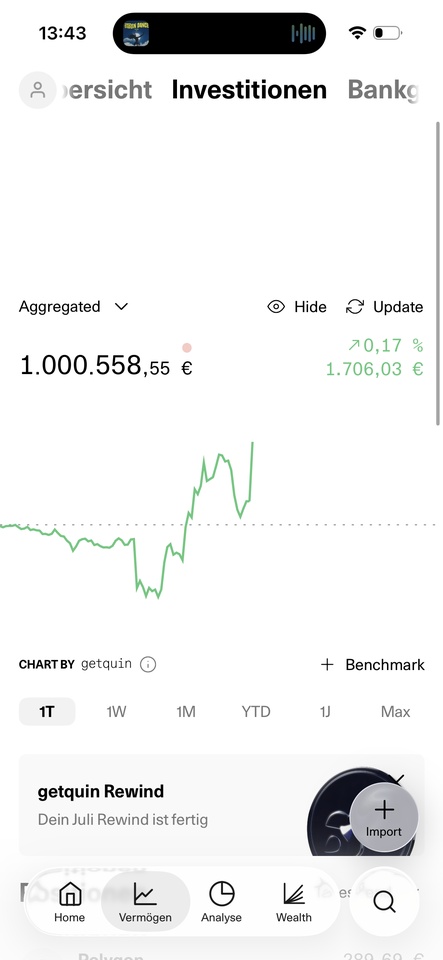Open the chart info icon
This screenshot has height=960, width=443.
click(147, 664)
